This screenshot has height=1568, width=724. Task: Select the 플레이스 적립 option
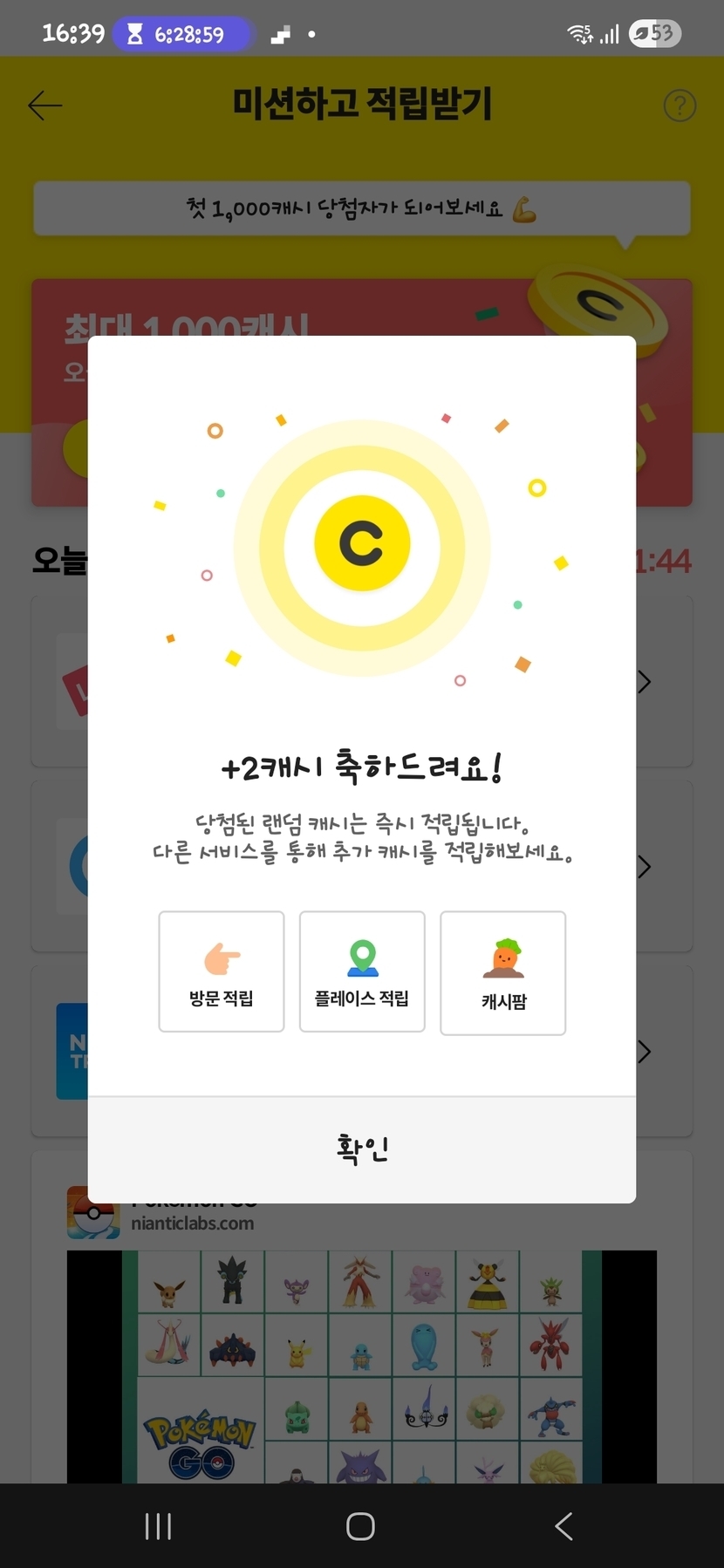(362, 971)
